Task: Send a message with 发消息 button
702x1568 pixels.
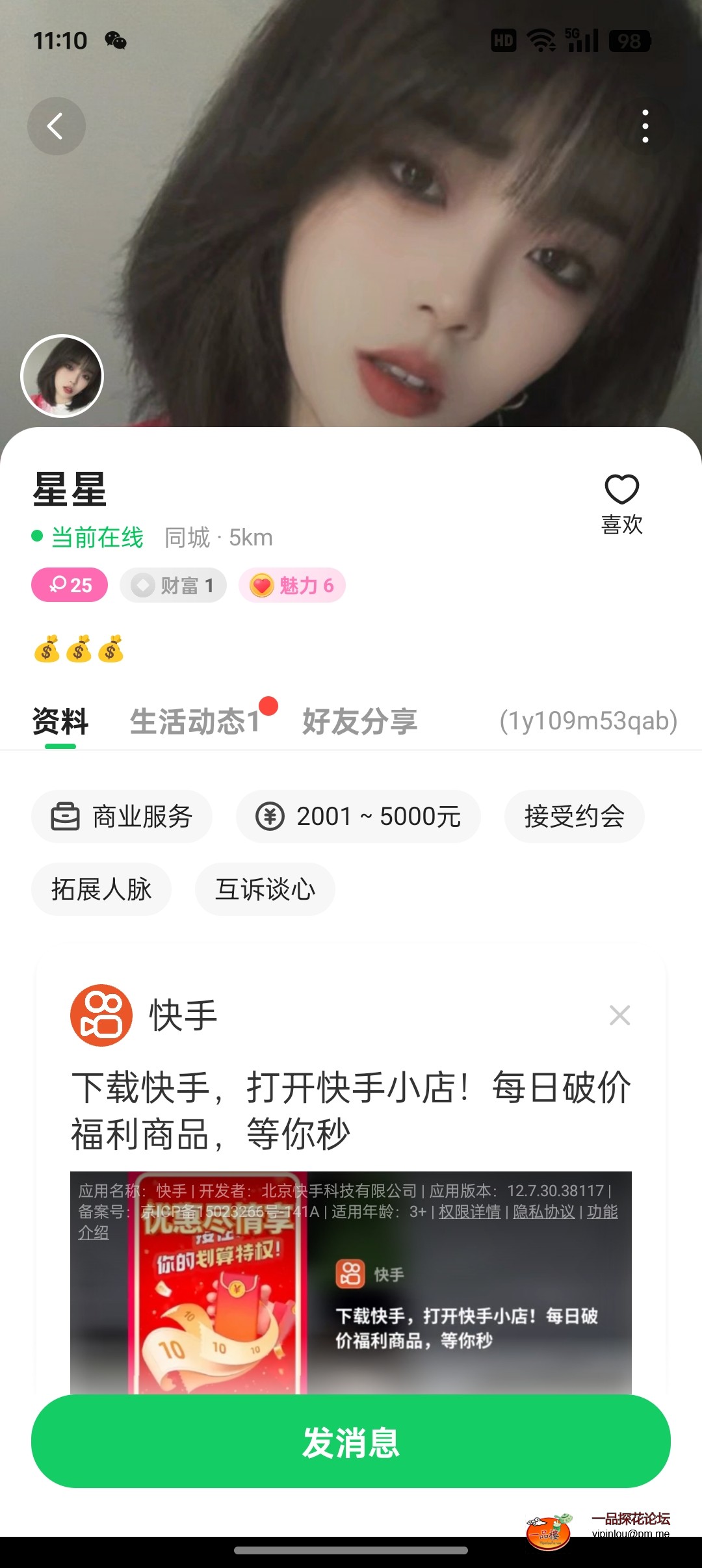Action: click(351, 1442)
